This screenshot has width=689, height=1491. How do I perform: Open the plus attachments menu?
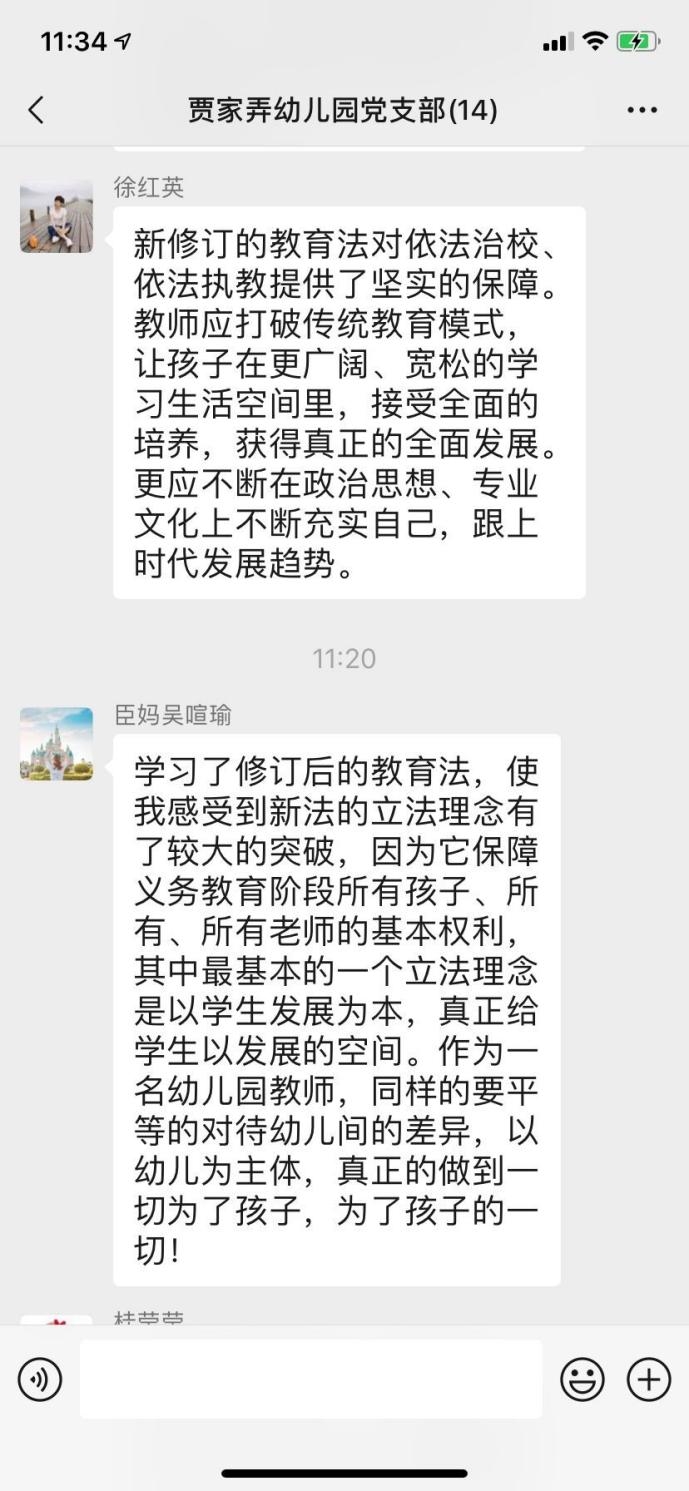coord(649,1380)
